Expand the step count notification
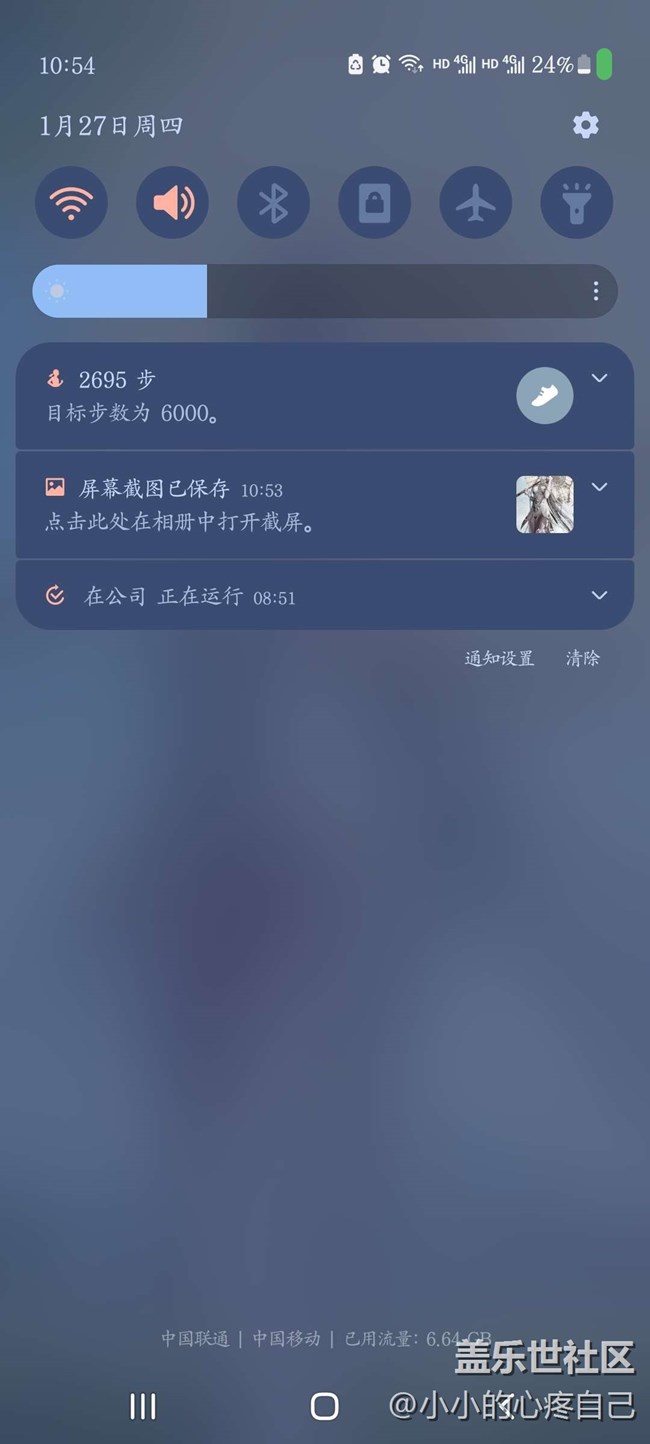650x1444 pixels. [599, 378]
